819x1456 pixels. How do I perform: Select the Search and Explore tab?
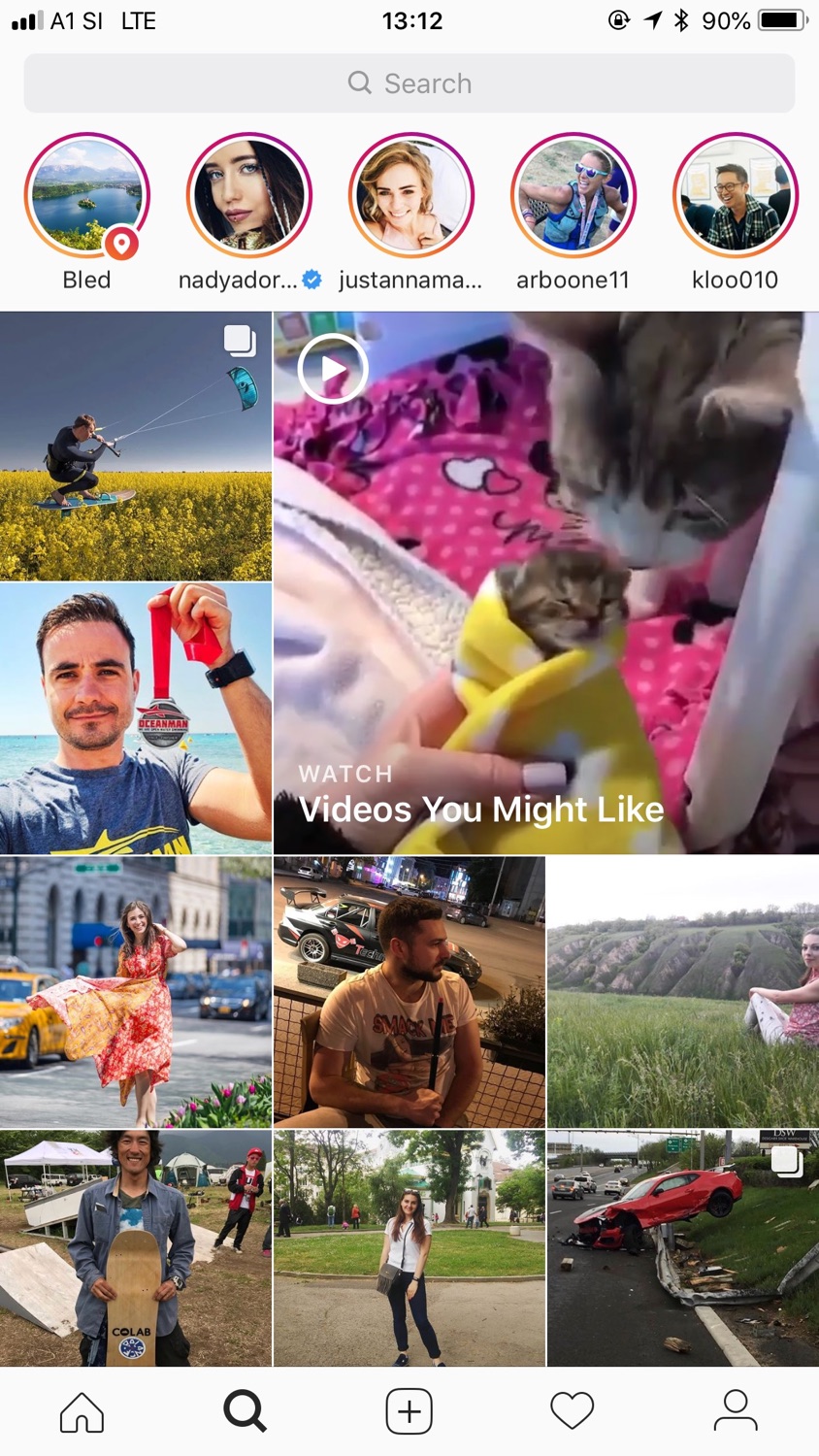245,1411
